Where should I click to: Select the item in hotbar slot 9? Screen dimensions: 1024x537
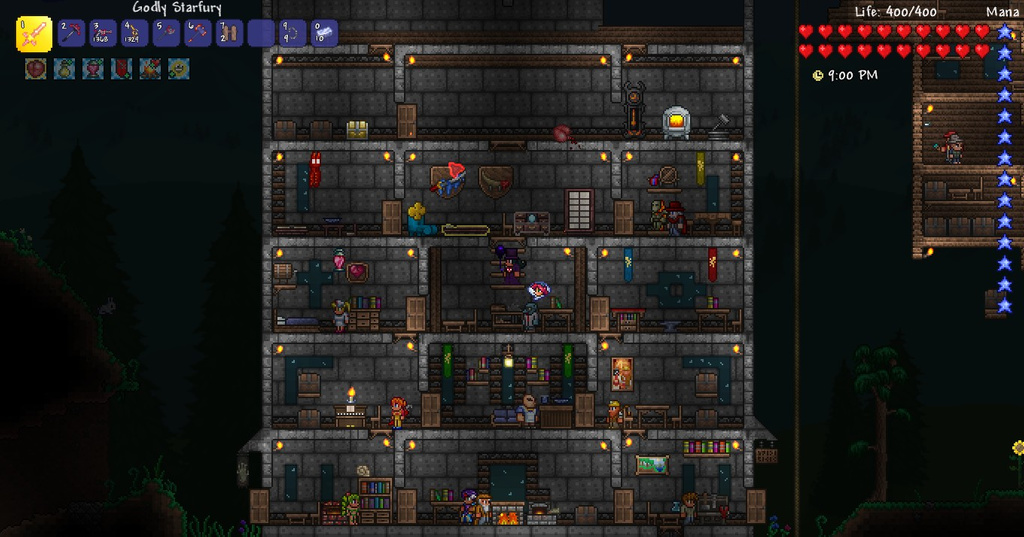click(x=293, y=34)
